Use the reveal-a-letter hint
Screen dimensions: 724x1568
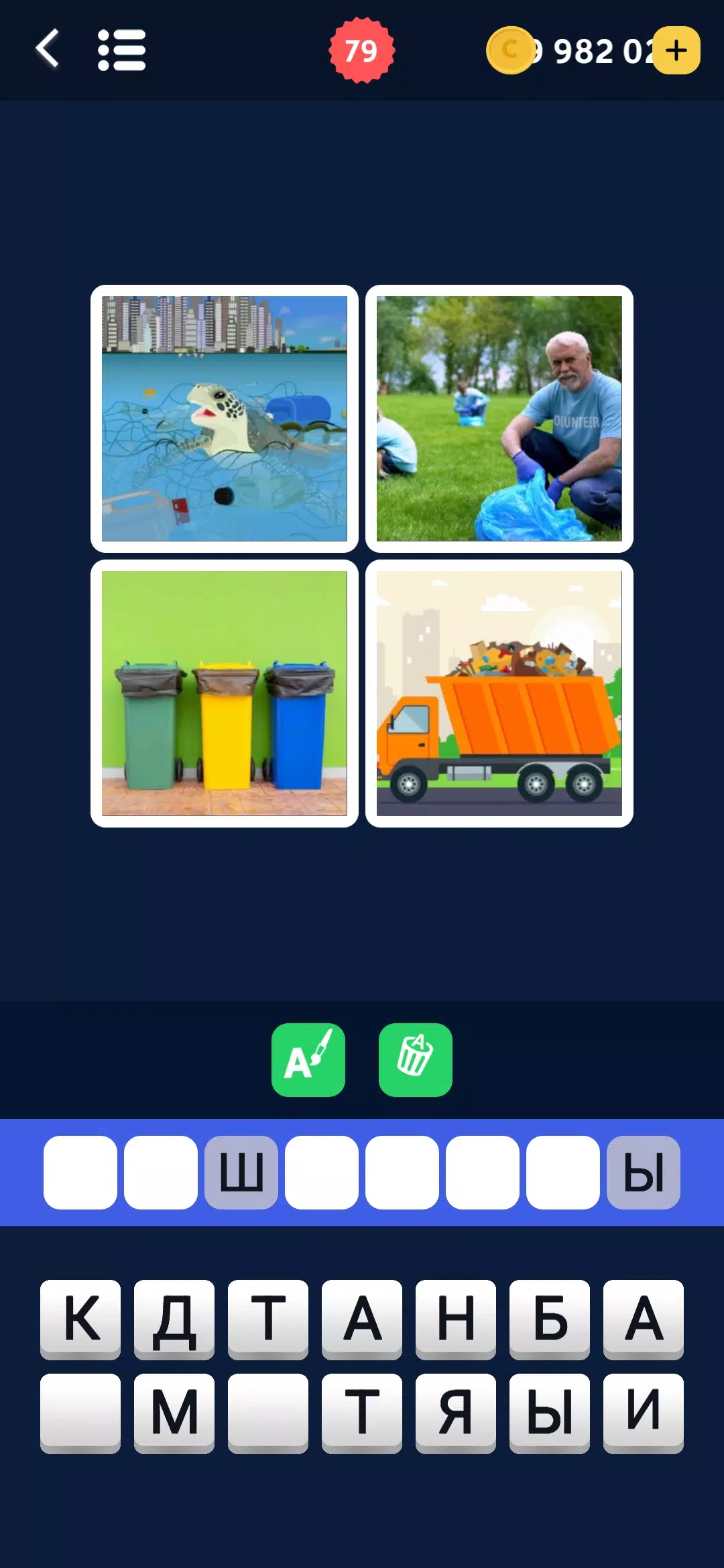(x=308, y=1059)
